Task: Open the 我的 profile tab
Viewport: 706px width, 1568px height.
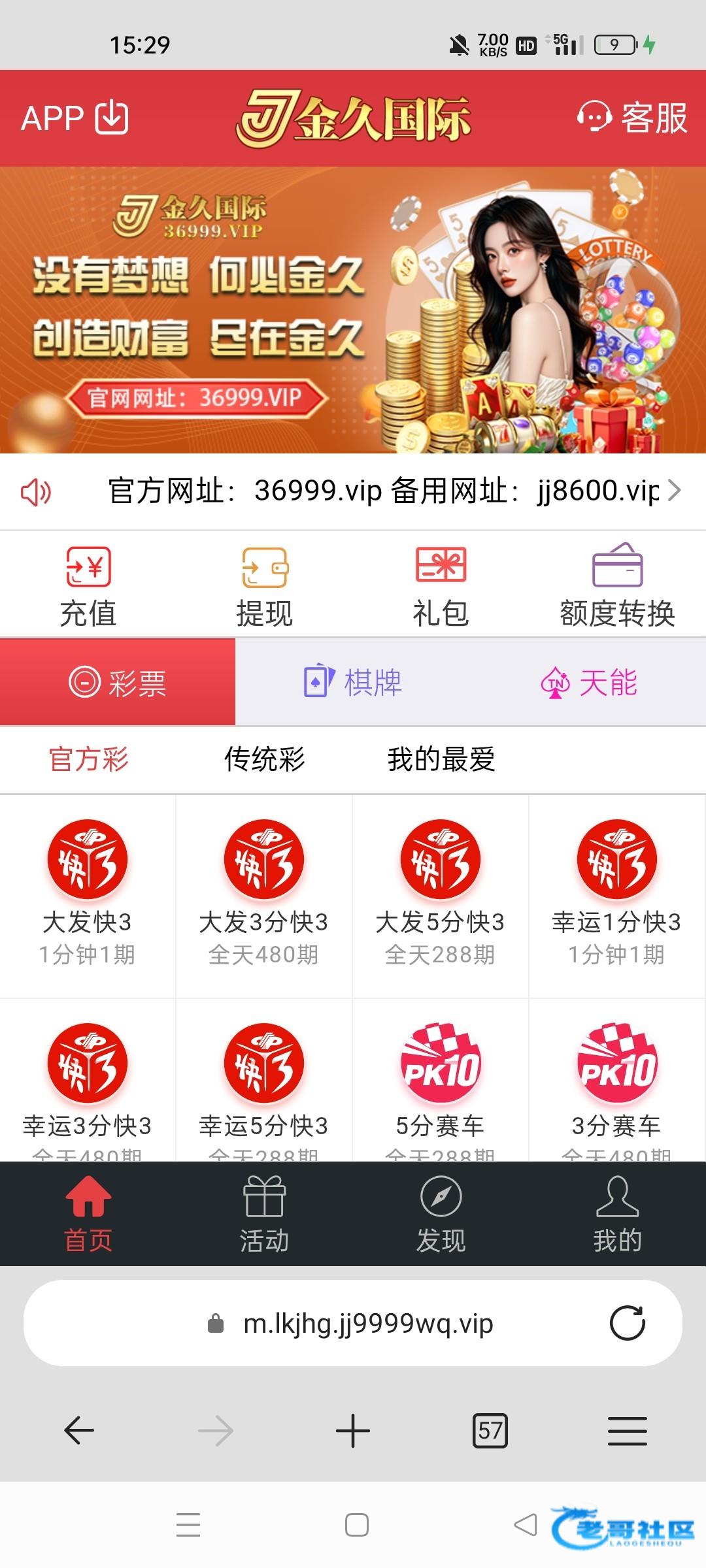Action: pyautogui.click(x=618, y=1214)
